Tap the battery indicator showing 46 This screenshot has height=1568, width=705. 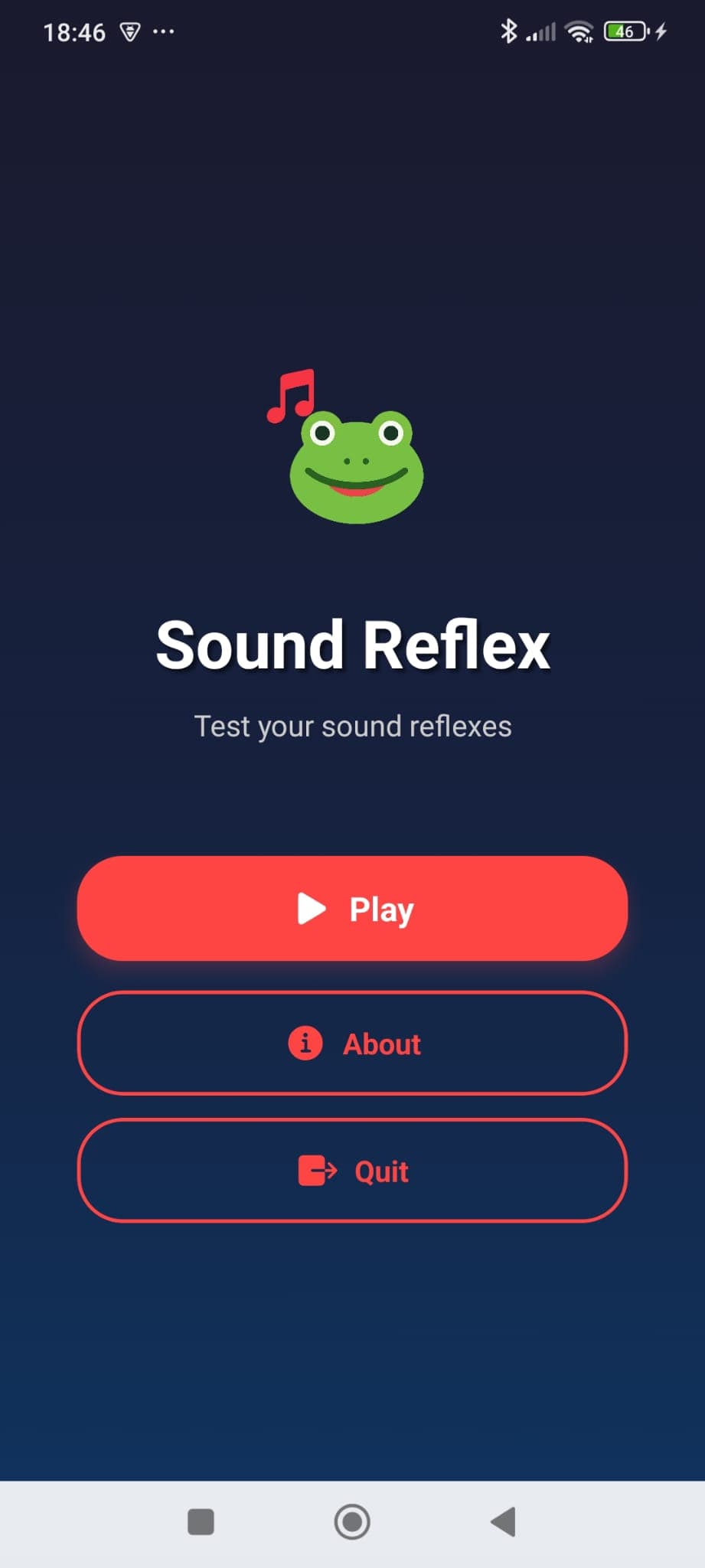[624, 31]
